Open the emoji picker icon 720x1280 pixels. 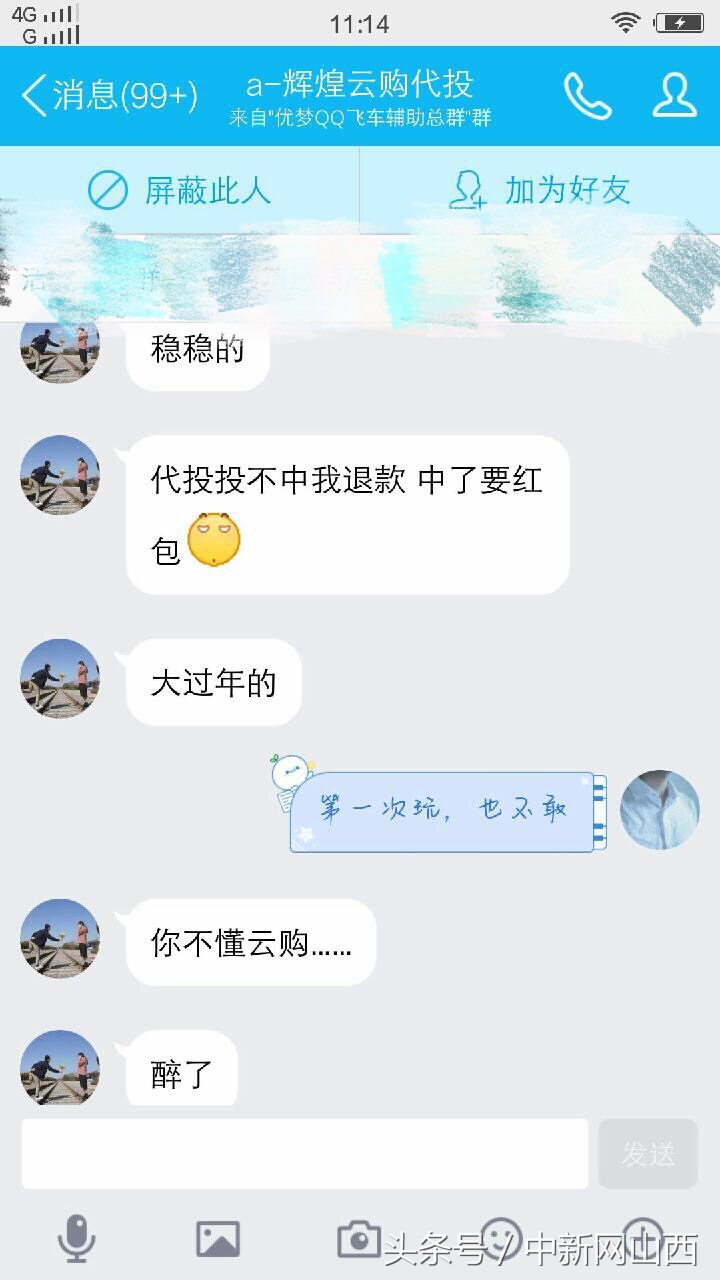502,1238
